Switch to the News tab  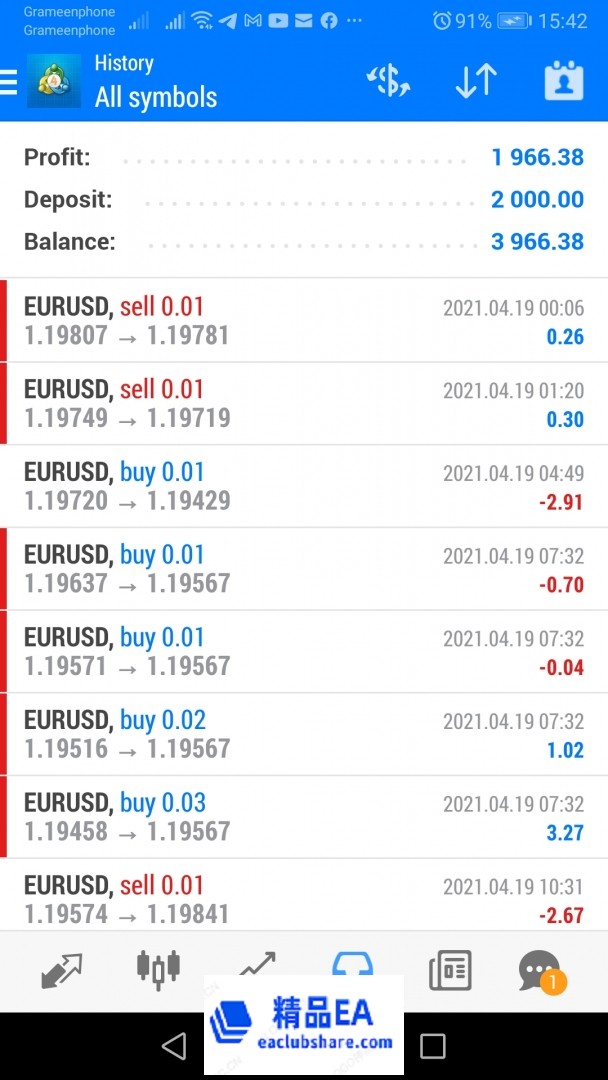449,969
